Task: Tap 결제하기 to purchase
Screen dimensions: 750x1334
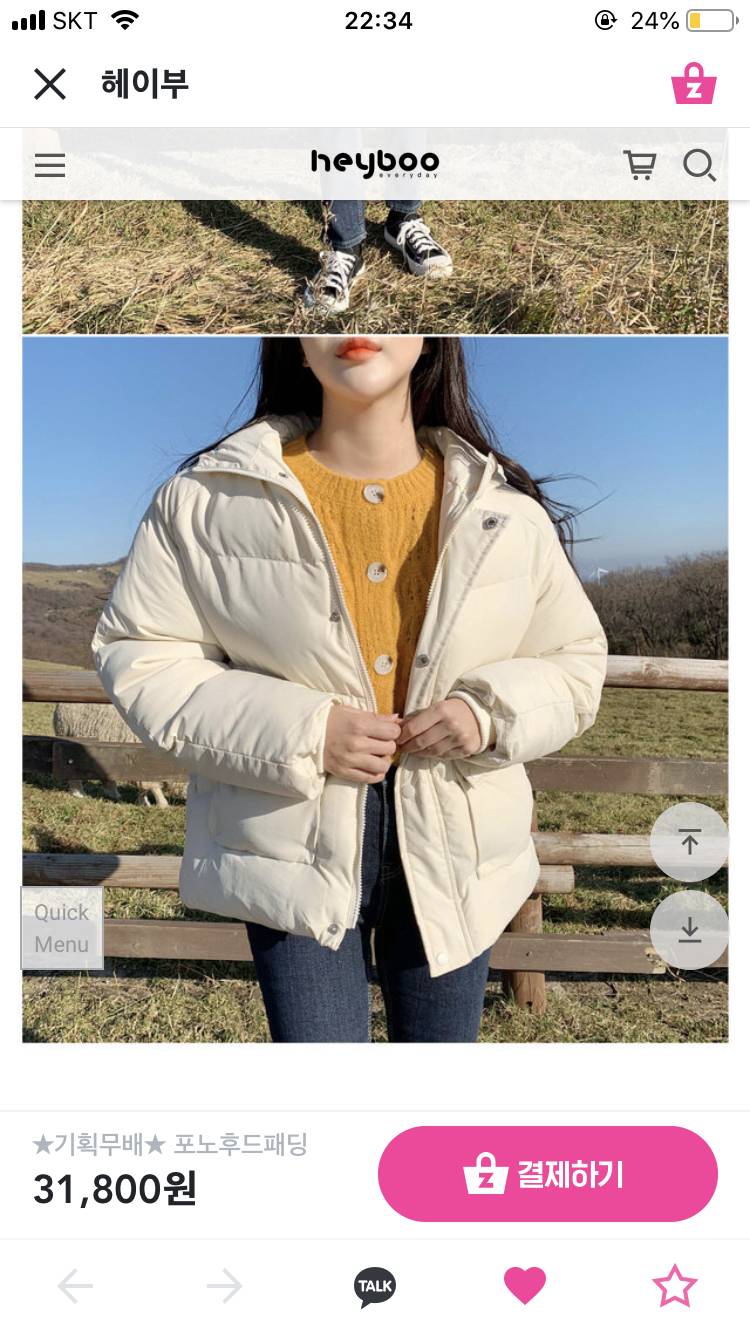Action: pos(548,1174)
